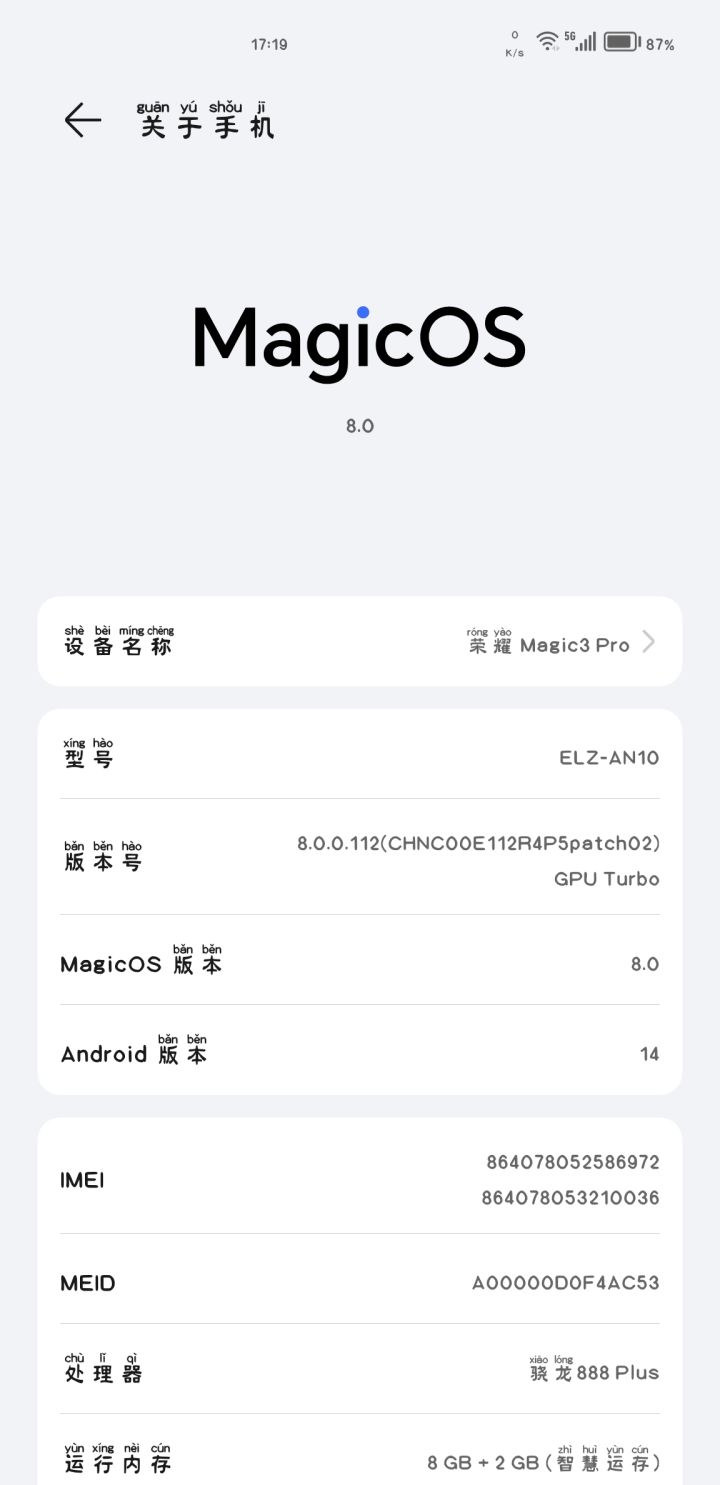Viewport: 720px width, 1485px height.
Task: Open the device name 设备名称 setting
Action: (x=360, y=641)
